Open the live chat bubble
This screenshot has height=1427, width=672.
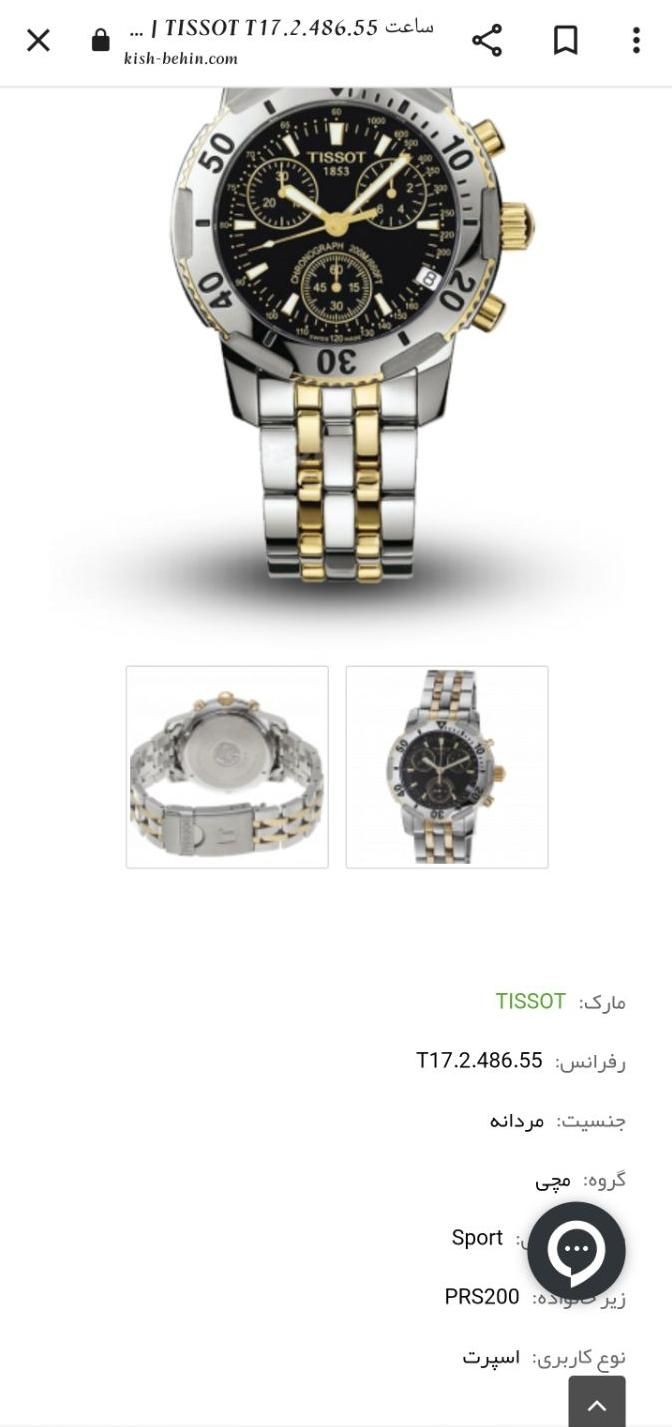tap(576, 1251)
